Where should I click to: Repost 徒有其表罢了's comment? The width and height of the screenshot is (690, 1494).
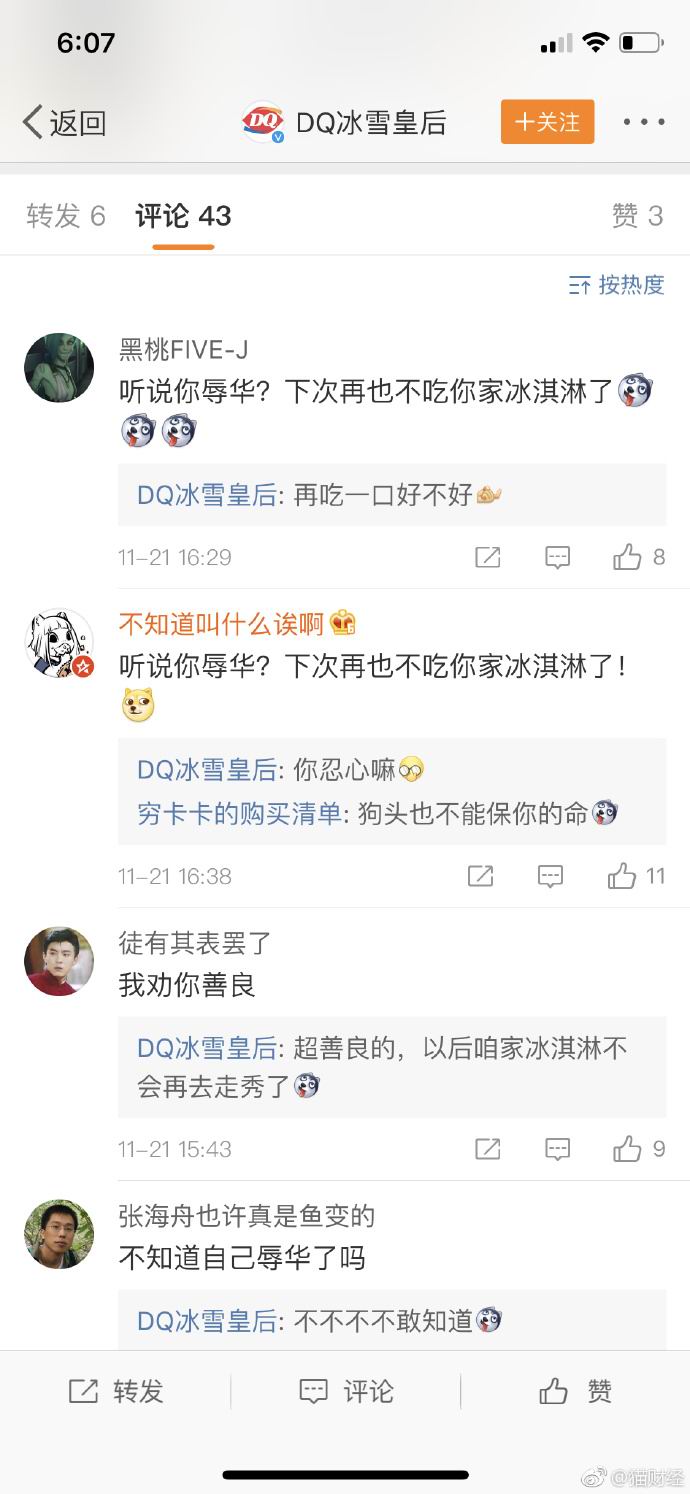(487, 1149)
